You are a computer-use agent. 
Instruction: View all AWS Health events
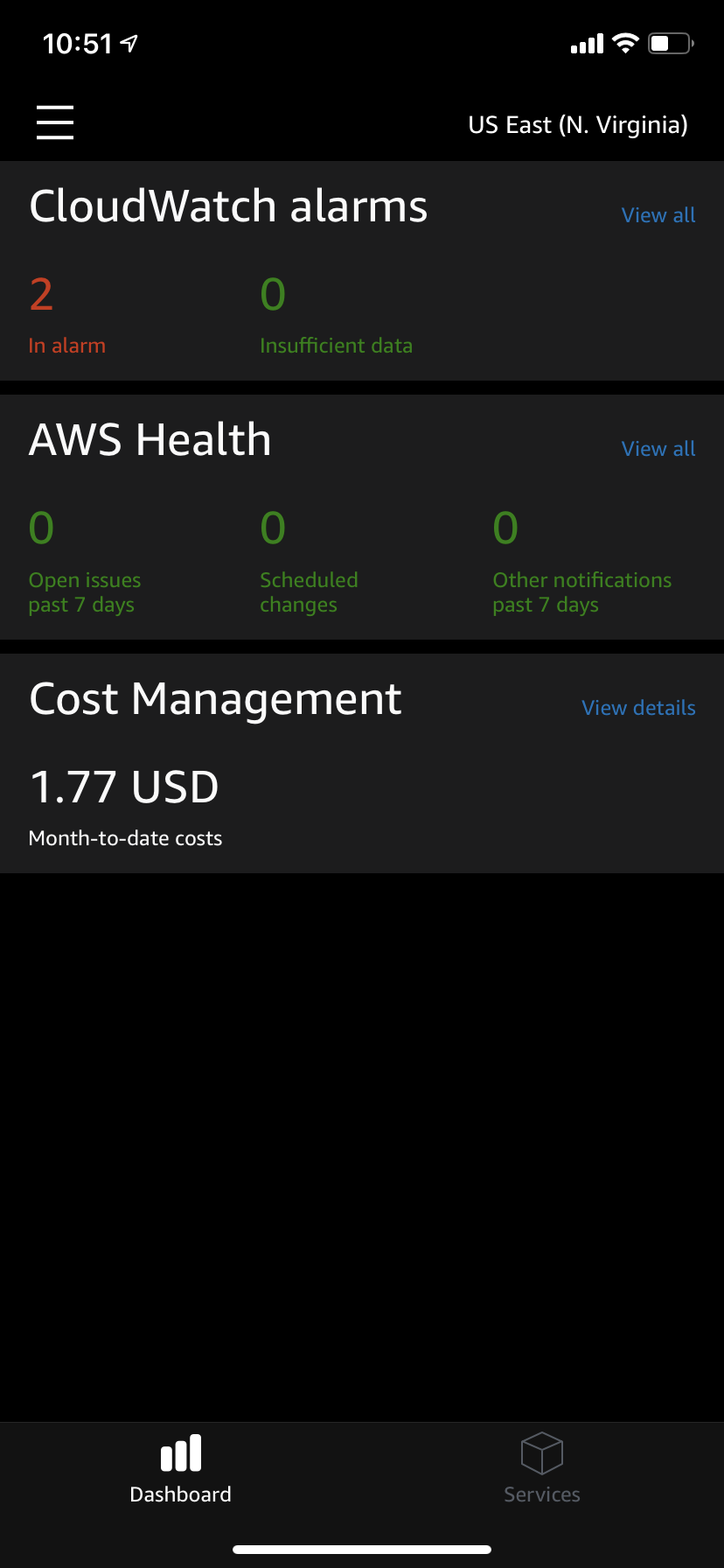click(x=658, y=449)
